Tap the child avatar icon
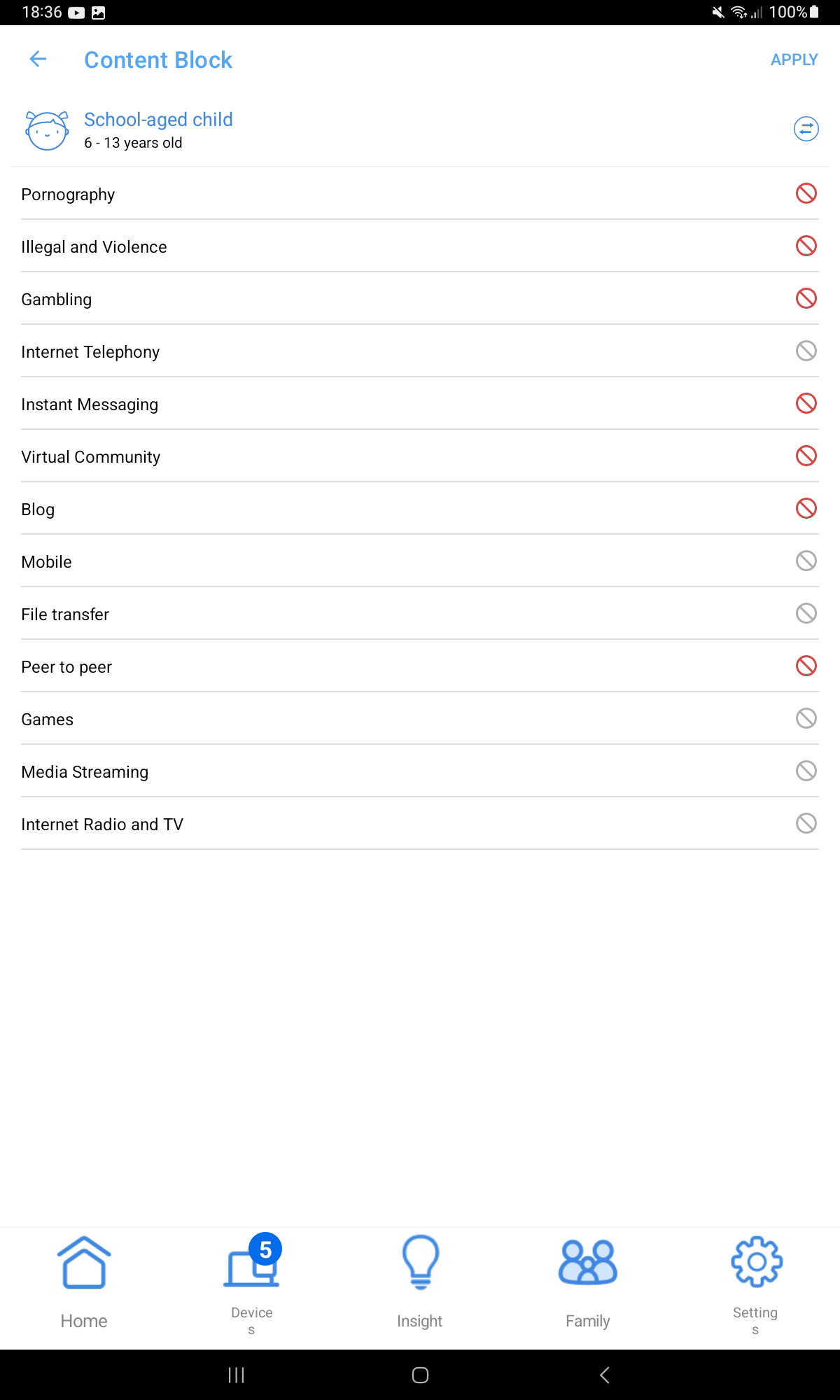The height and width of the screenshot is (1400, 840). (46, 129)
